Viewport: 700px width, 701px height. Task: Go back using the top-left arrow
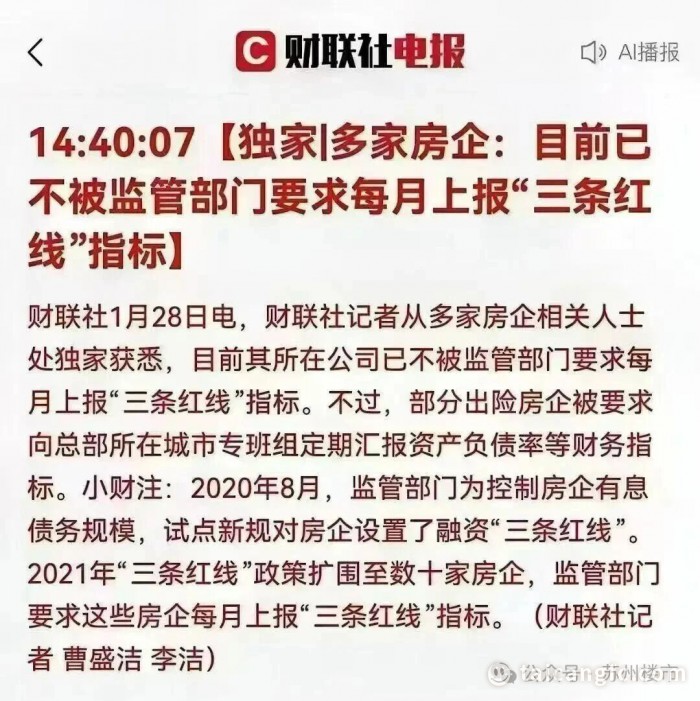[36, 52]
